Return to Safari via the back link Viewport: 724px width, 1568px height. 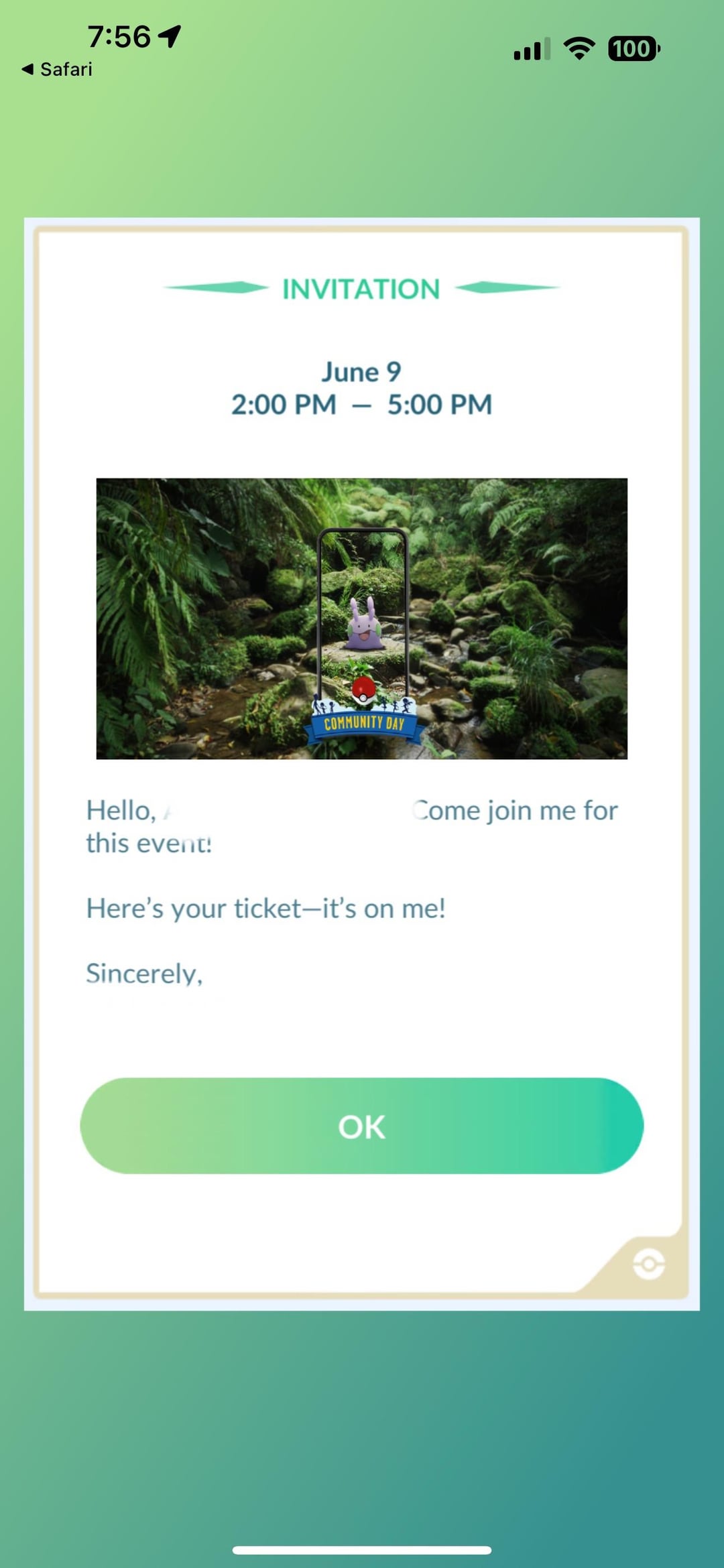(57, 69)
